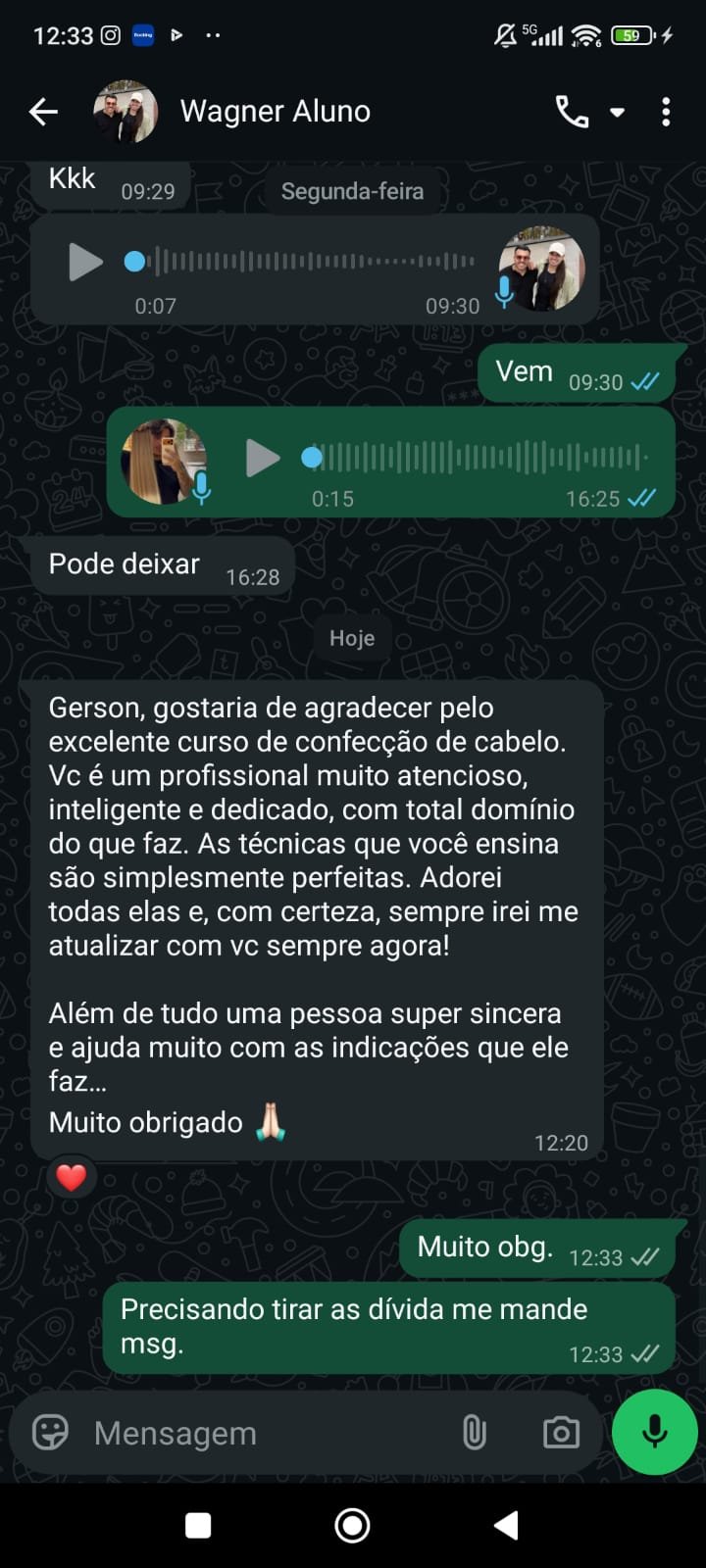The height and width of the screenshot is (1568, 706).
Task: Open Wagner Aluno contact info
Action: pyautogui.click(x=275, y=112)
